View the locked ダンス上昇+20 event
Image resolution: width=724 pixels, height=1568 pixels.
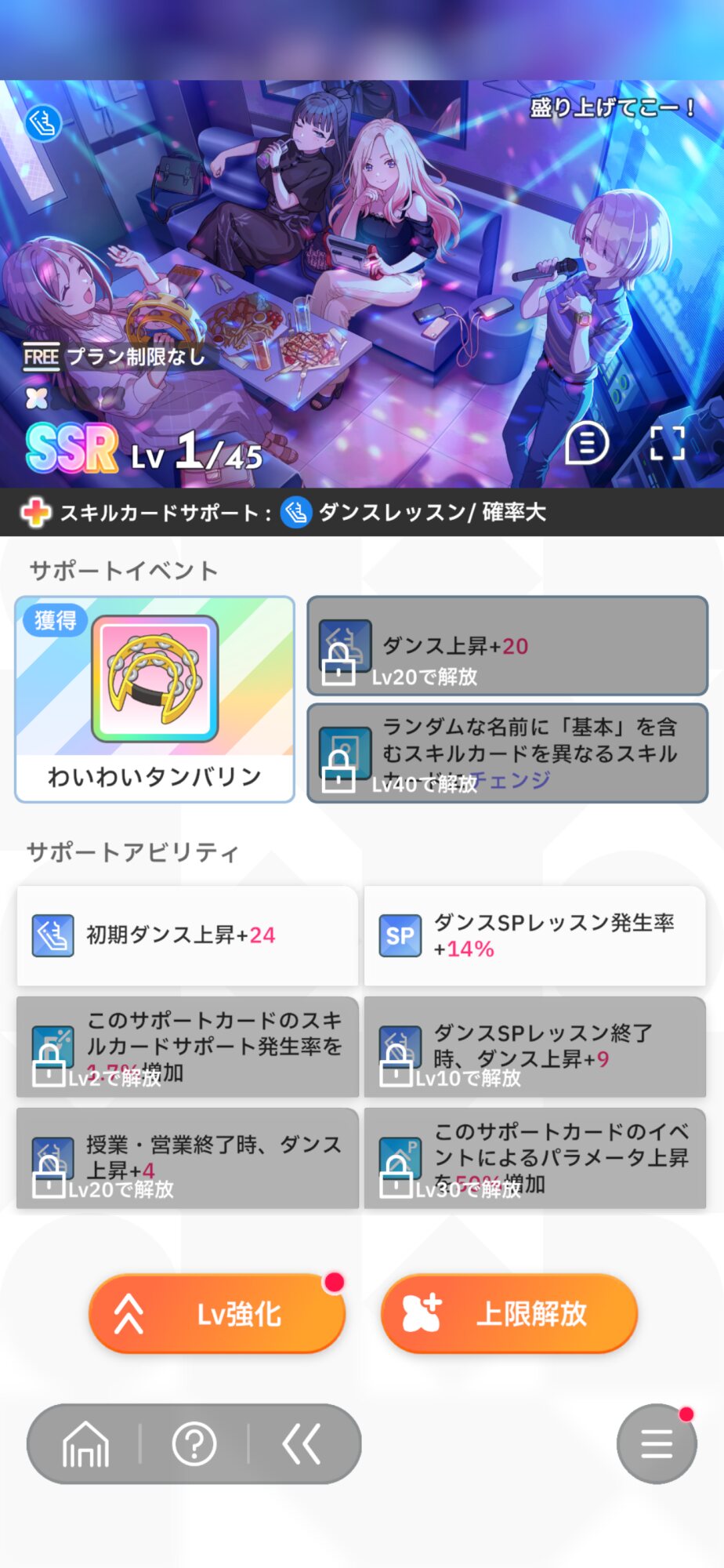point(507,646)
